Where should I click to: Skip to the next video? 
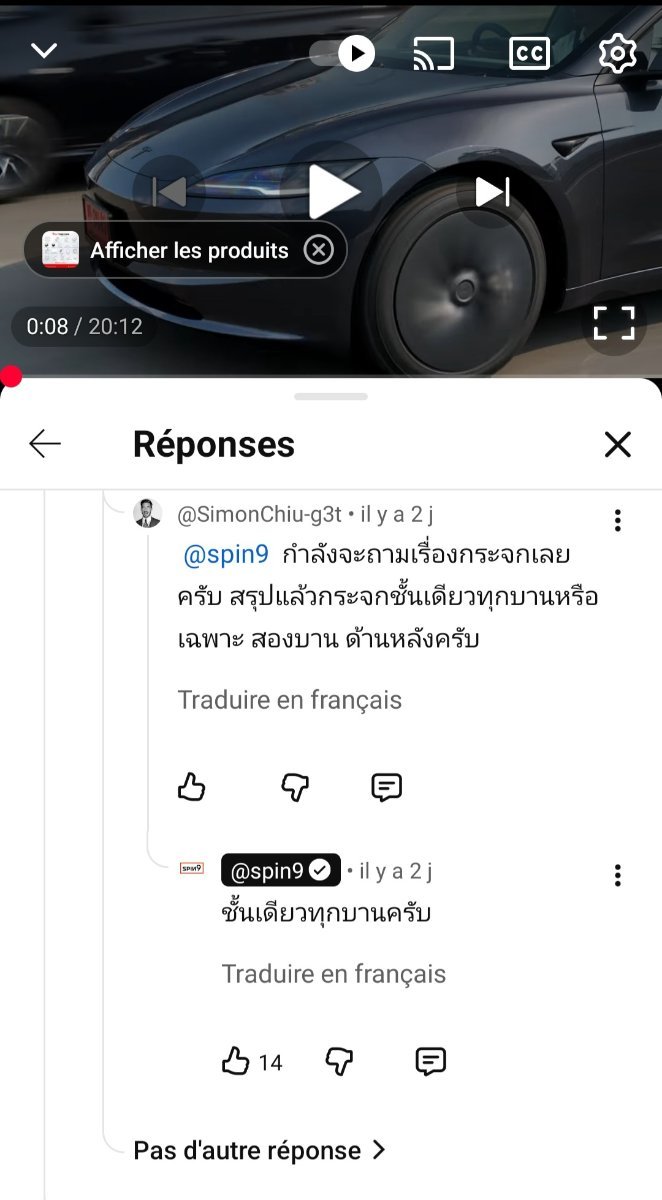[x=492, y=191]
